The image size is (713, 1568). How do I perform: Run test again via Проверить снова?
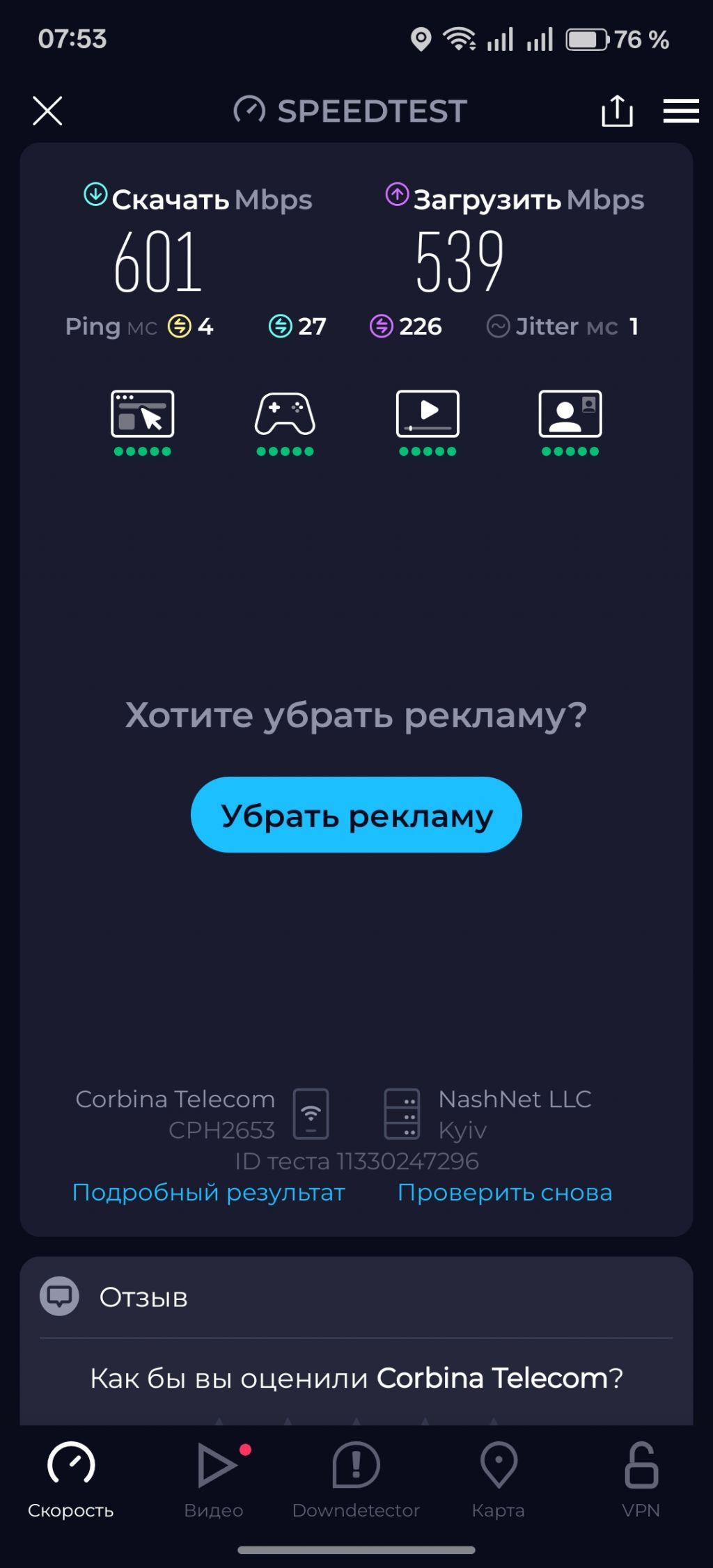click(505, 1192)
